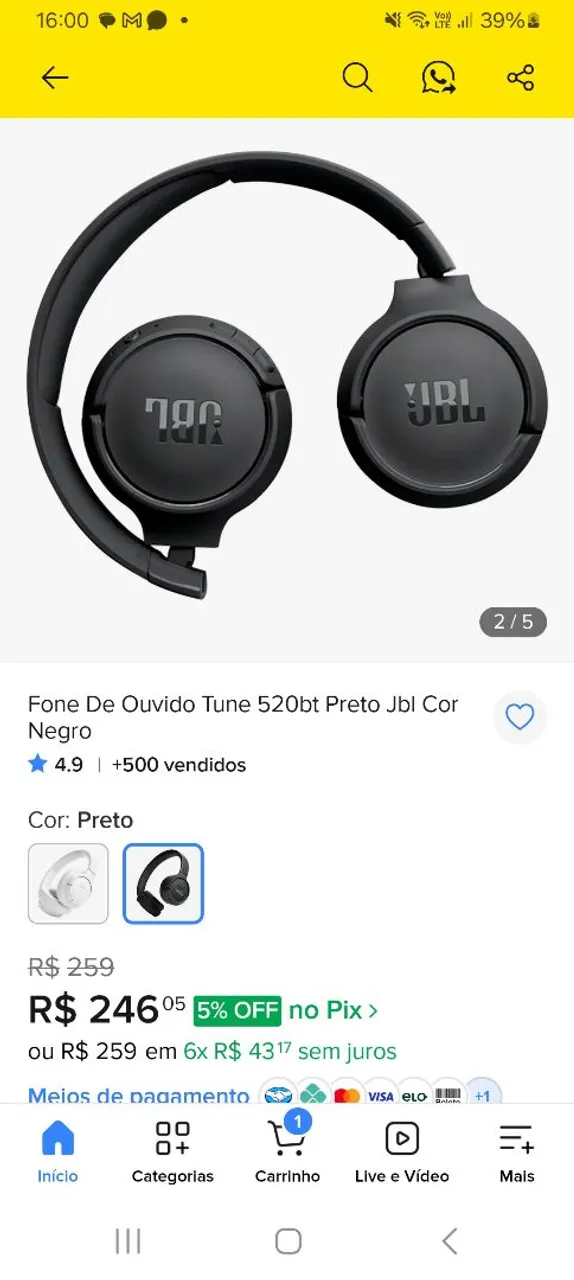Viewport: 574px width, 1280px height.
Task: Select the black color option
Action: coord(163,883)
